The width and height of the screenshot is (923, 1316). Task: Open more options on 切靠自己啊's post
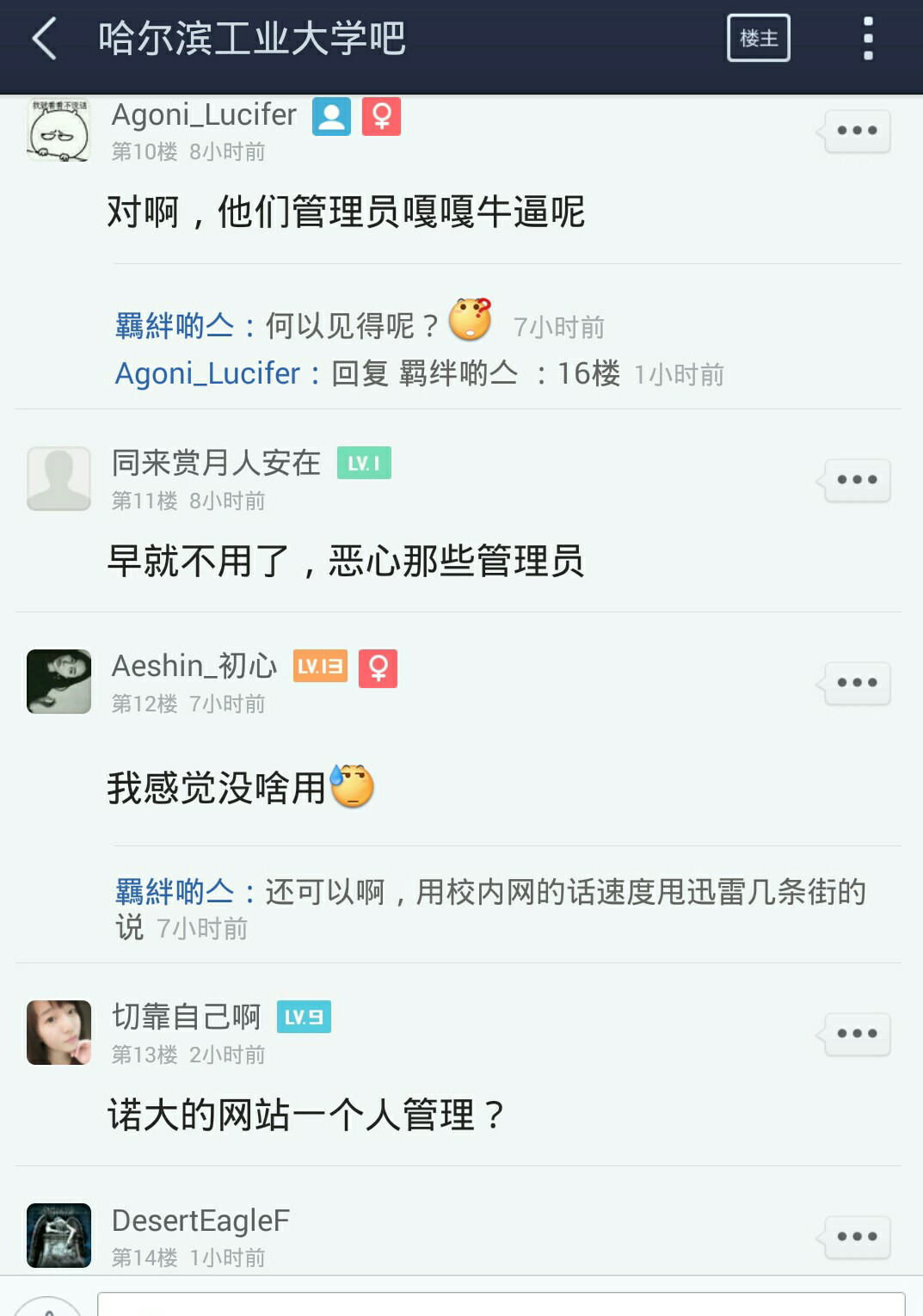pos(855,1033)
